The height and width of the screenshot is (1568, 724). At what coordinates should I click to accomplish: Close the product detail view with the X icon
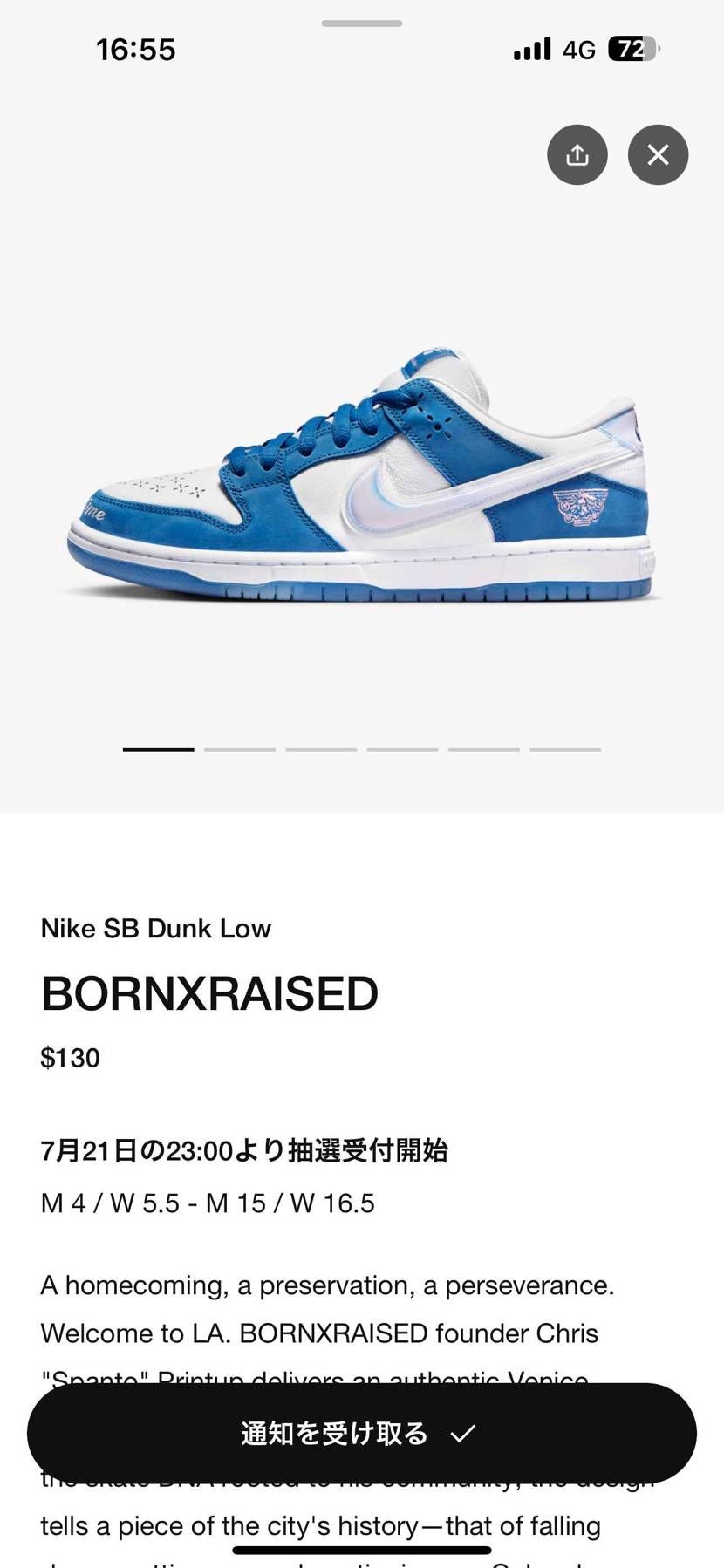[658, 154]
